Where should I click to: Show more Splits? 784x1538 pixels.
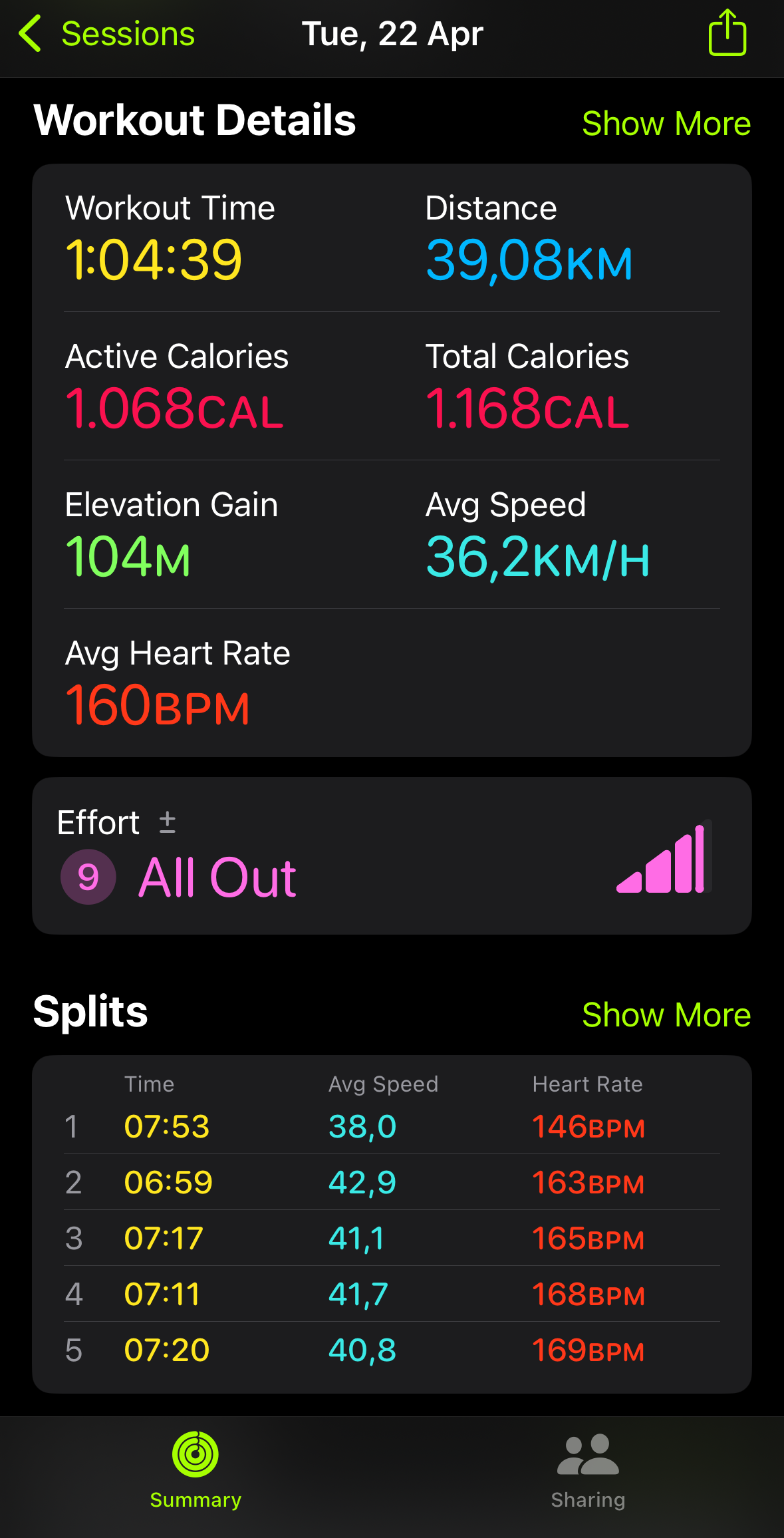(x=666, y=1015)
